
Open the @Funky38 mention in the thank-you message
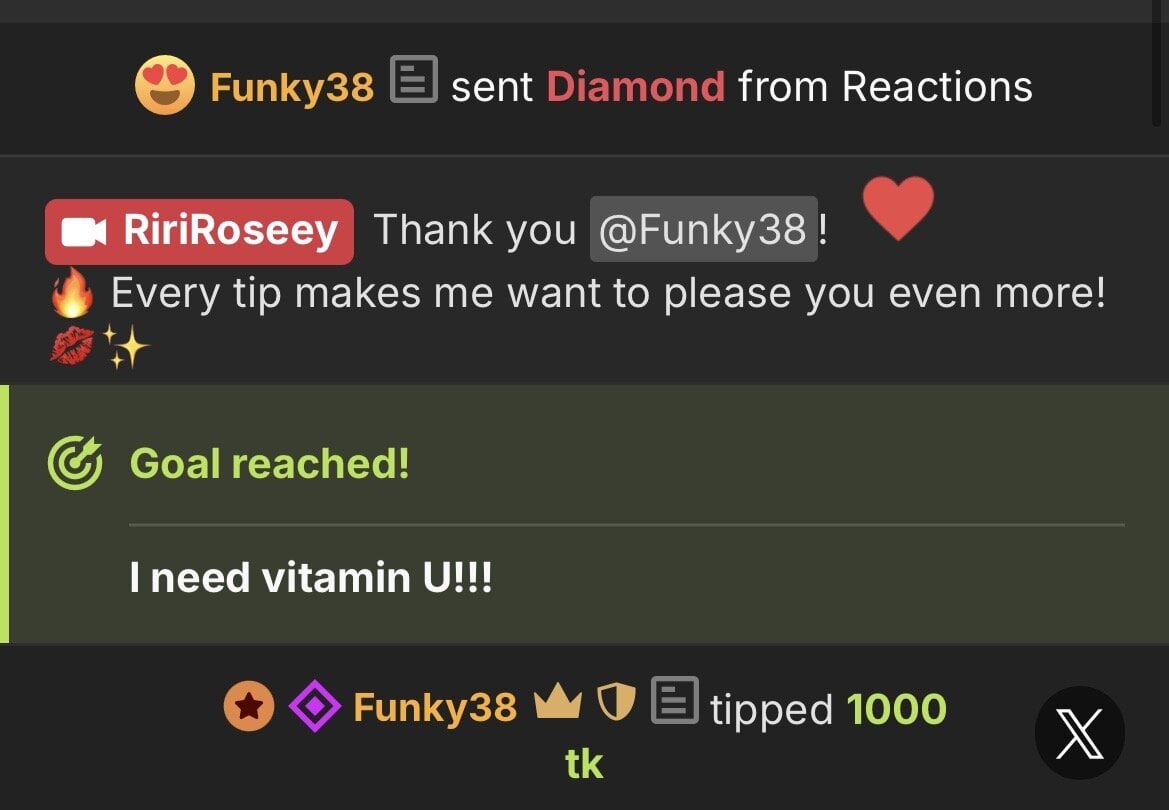point(703,230)
